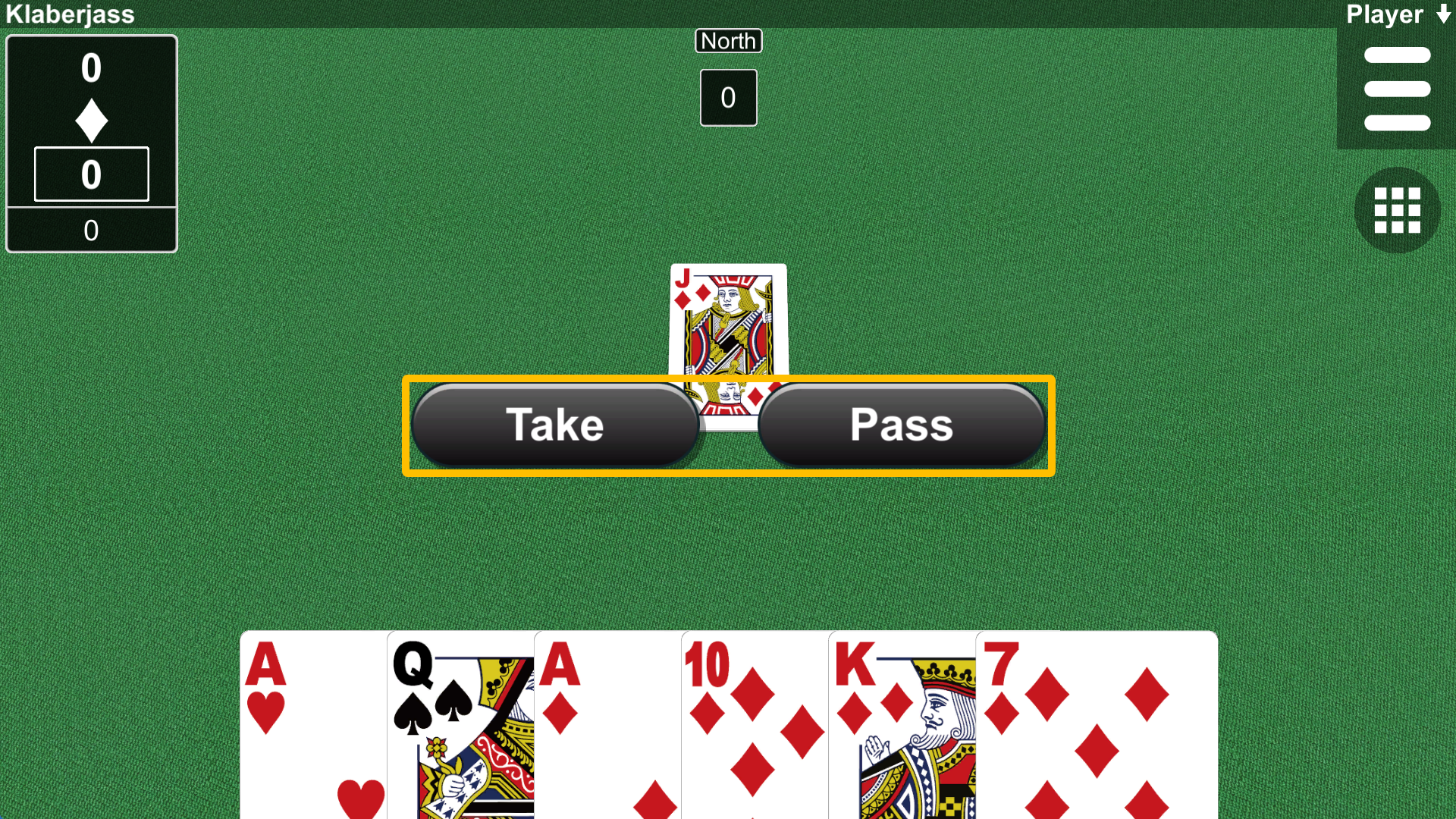Open the score panel
1456x819 pixels.
point(92,143)
